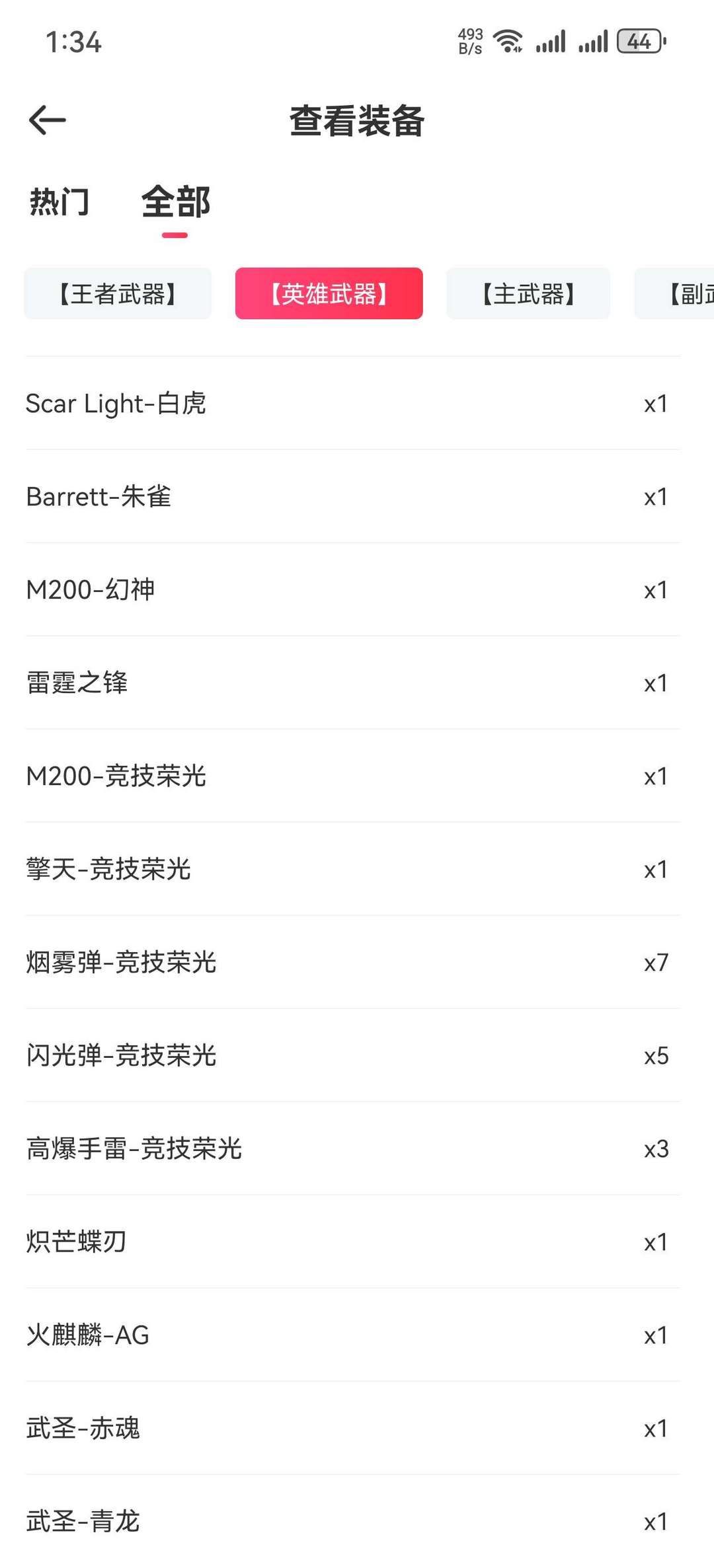The height and width of the screenshot is (1568, 714).
Task: Open the partially visible 【副武器】 chip
Action: (674, 293)
